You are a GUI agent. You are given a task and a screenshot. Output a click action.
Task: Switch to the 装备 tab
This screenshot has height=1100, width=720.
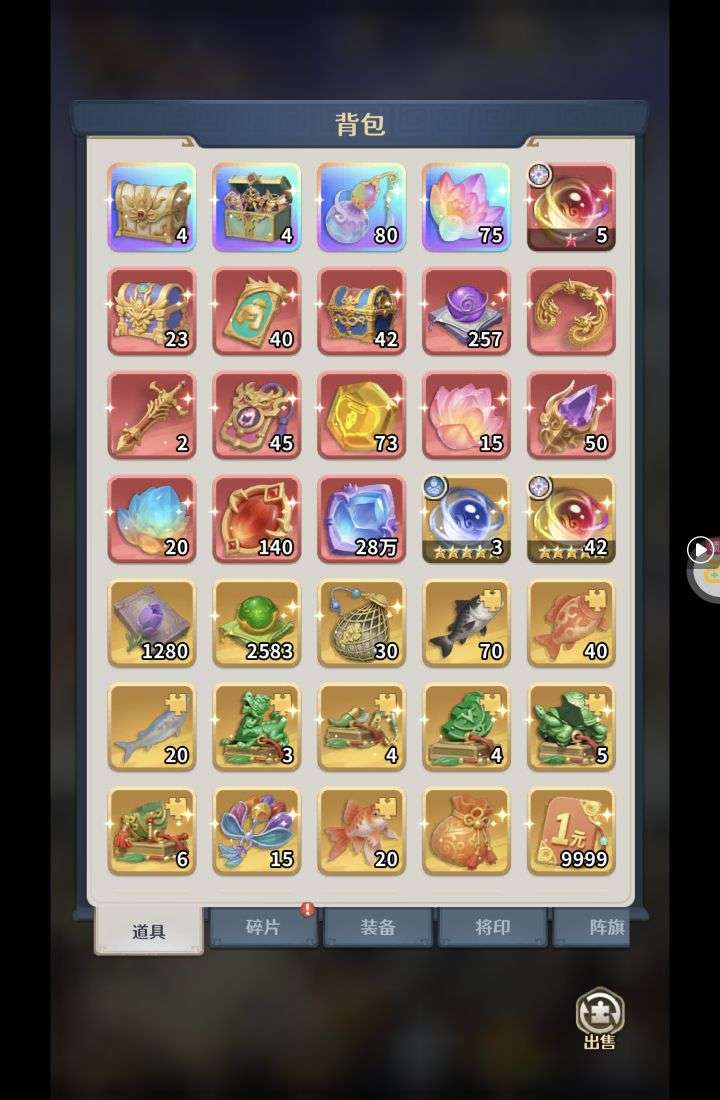coord(378,927)
